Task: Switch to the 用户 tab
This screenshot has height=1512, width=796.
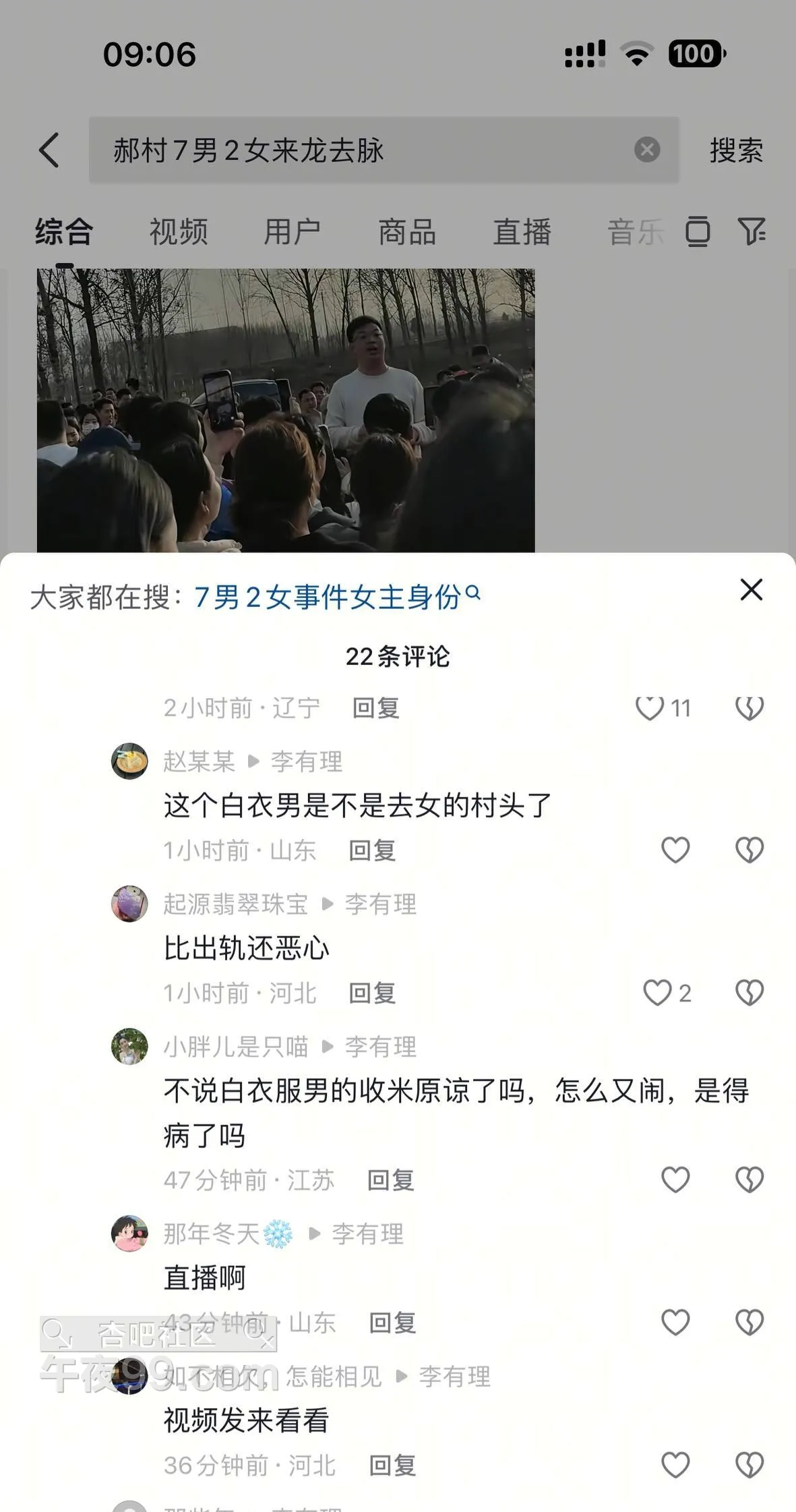Action: tap(292, 232)
